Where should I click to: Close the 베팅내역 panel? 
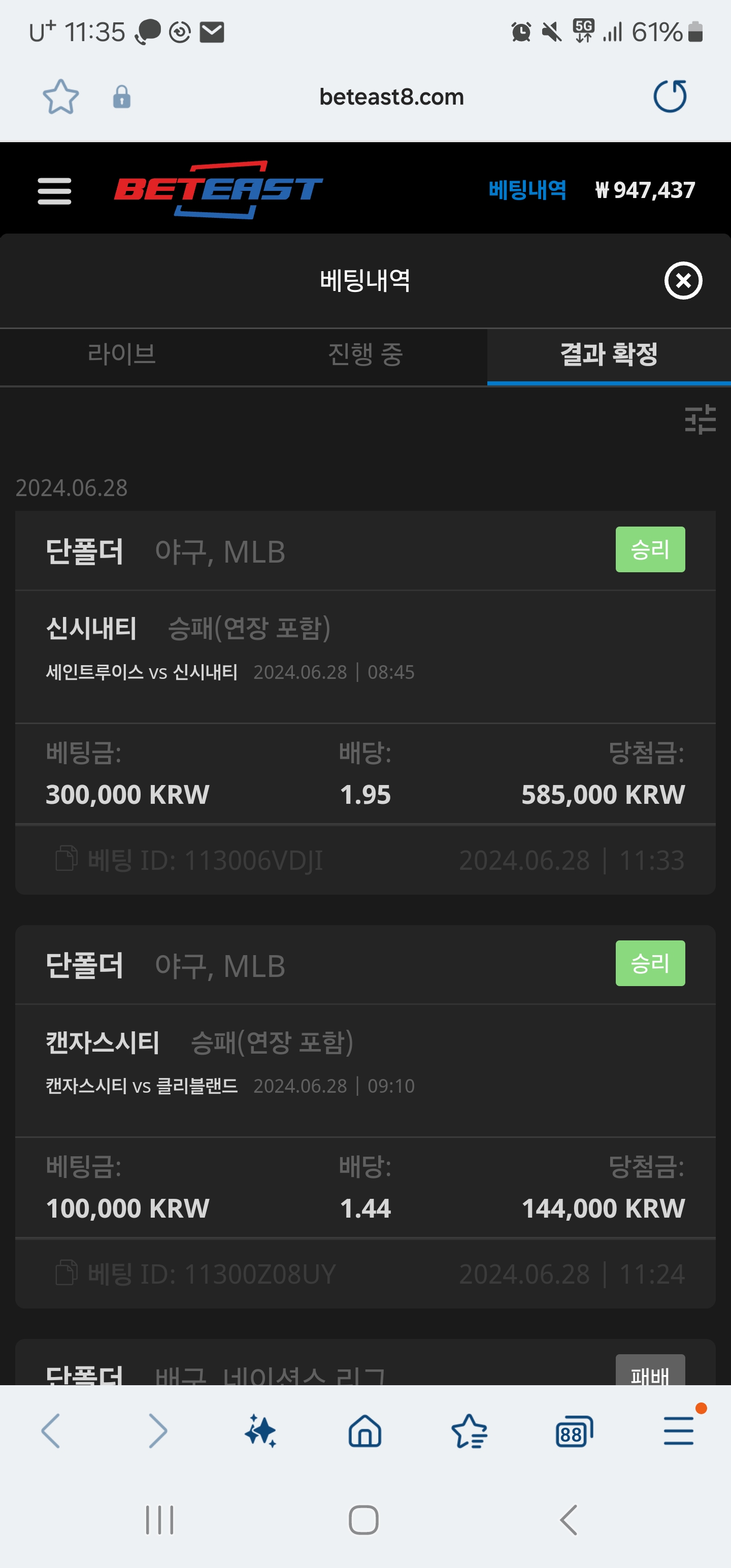683,281
